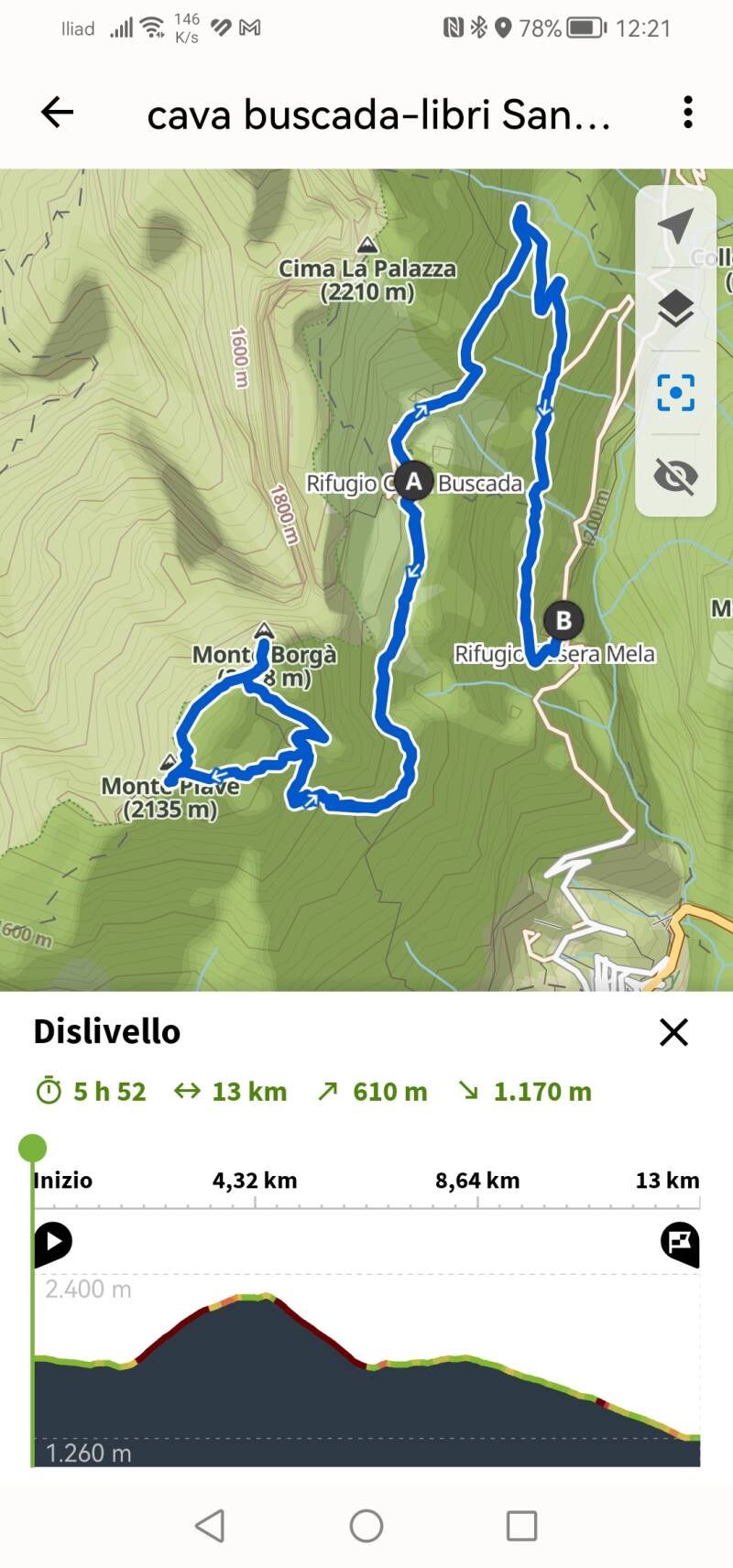Go to the system home screen

point(366,1526)
